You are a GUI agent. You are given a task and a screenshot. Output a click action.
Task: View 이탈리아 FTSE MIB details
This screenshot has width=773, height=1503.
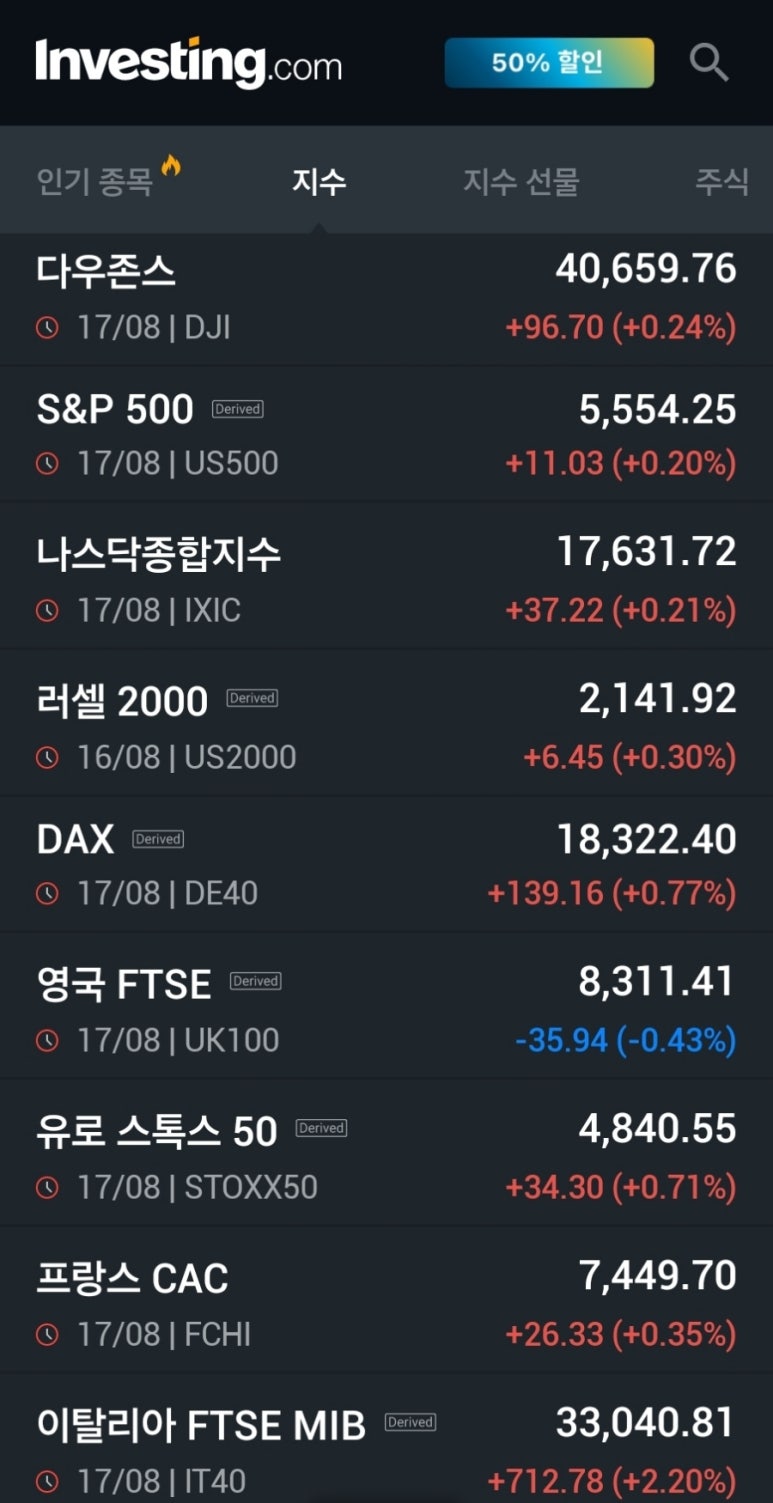coord(386,1439)
